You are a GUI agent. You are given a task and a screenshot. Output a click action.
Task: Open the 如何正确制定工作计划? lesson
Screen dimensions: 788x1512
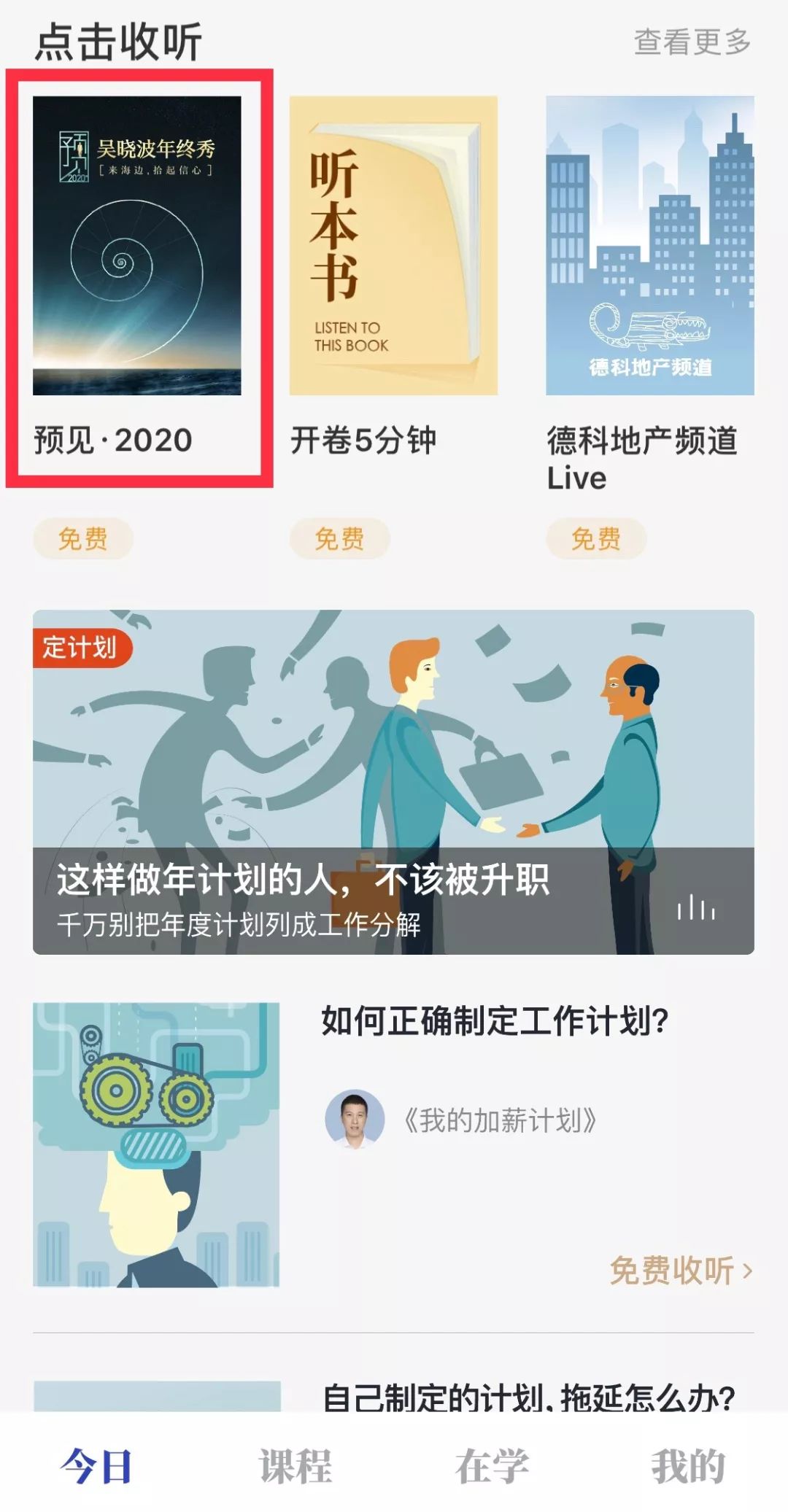495,1020
